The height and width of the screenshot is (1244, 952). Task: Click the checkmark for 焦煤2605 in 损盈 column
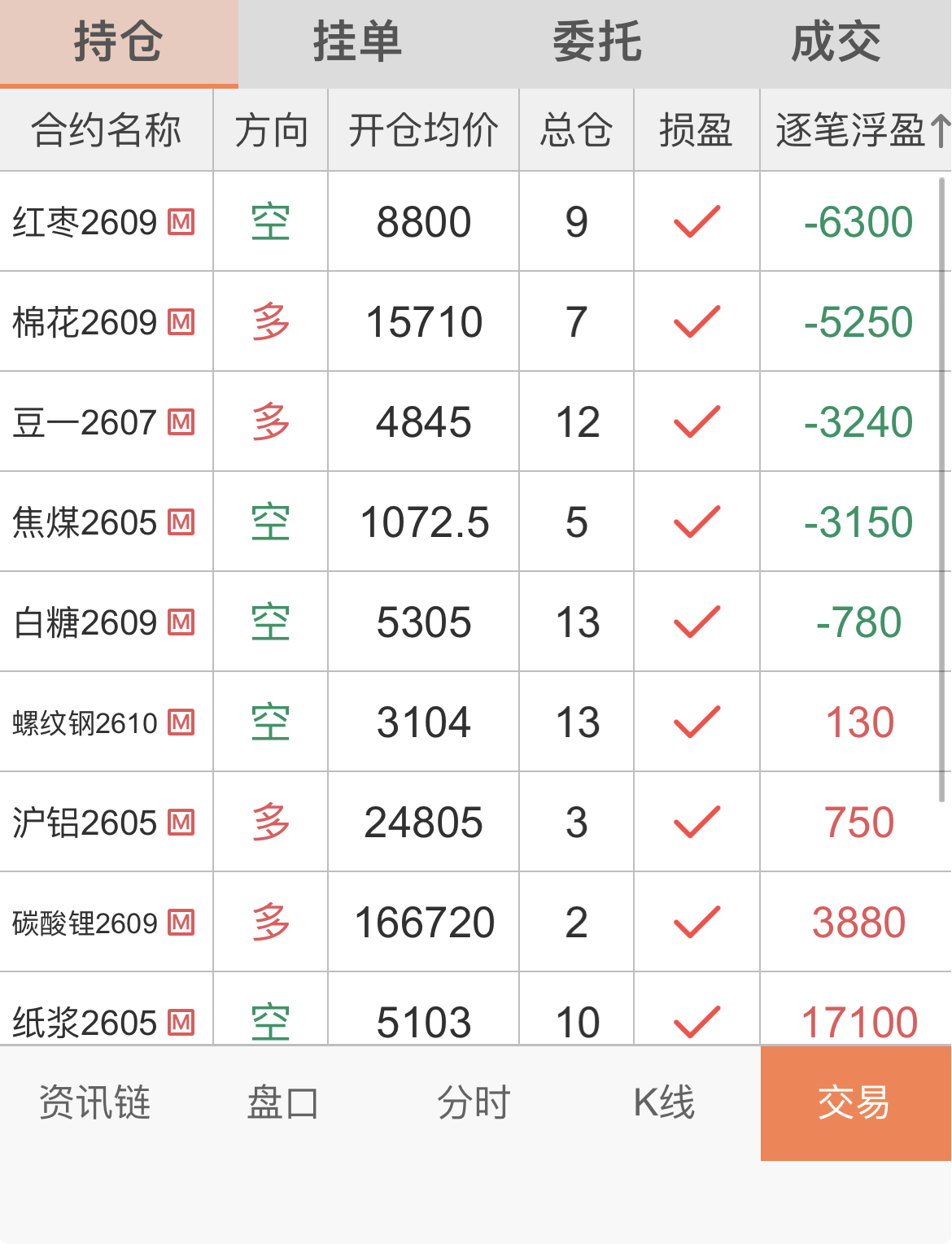[x=696, y=521]
